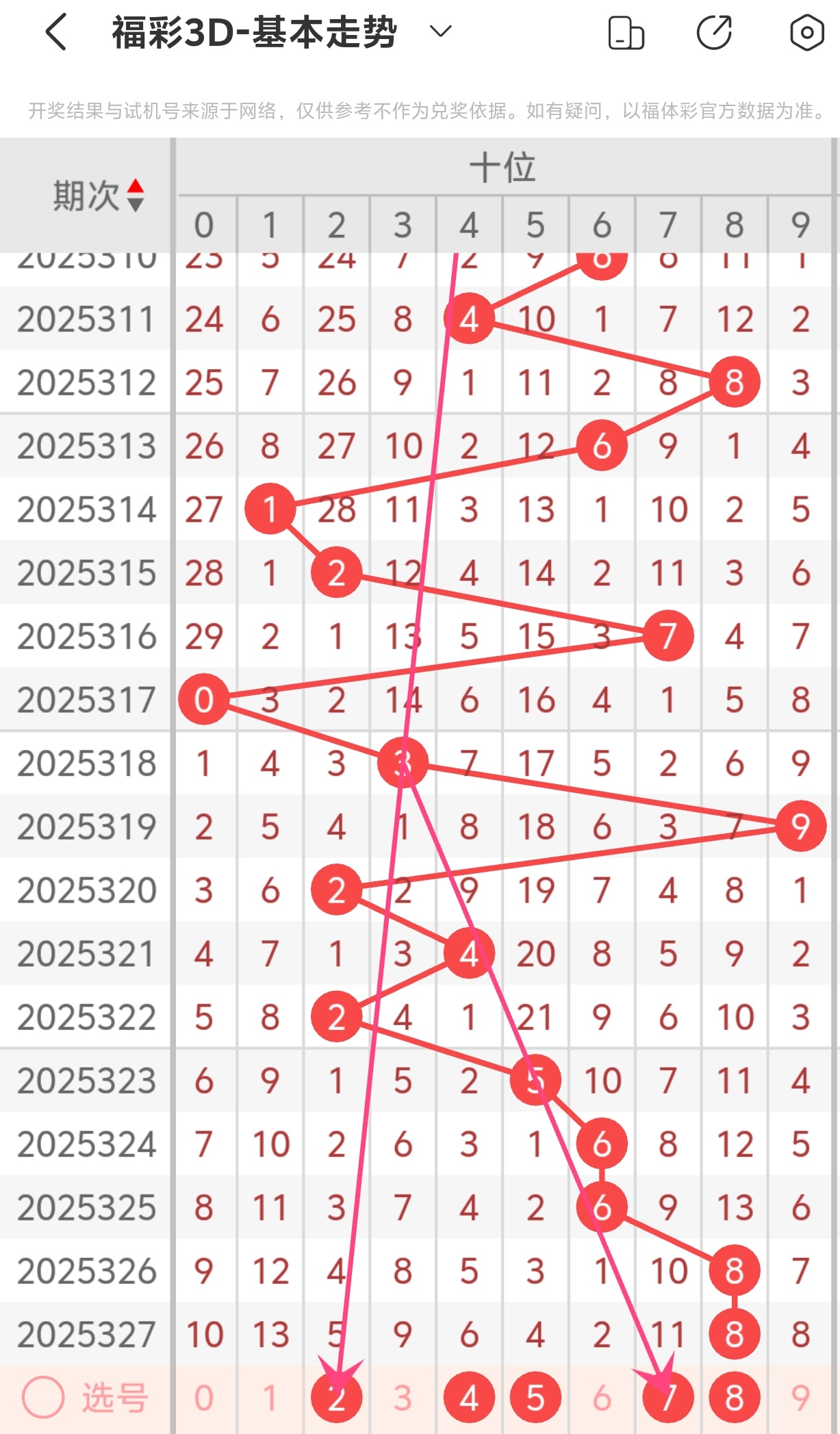Image resolution: width=840 pixels, height=1434 pixels.
Task: Share the trend chart
Action: click(714, 32)
